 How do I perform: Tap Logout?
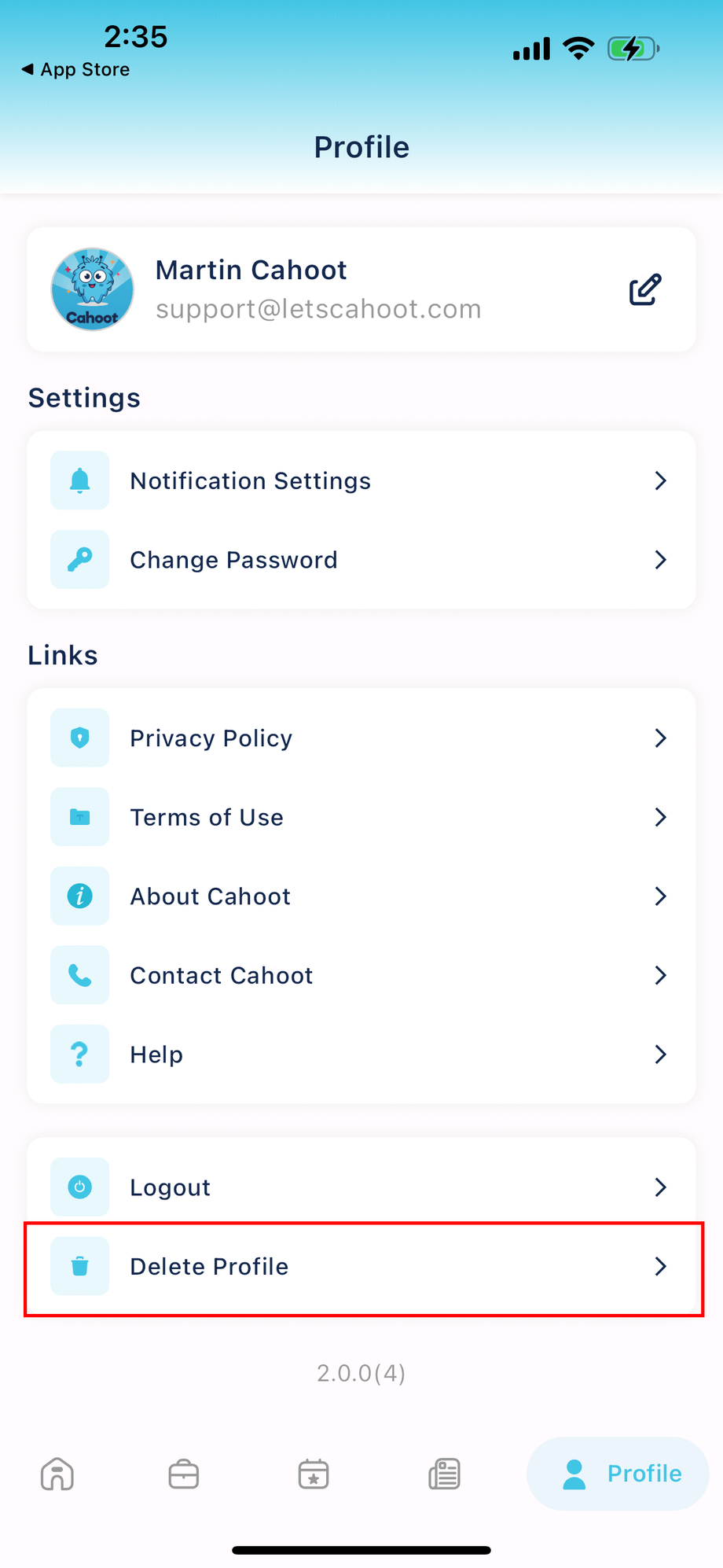click(170, 1187)
